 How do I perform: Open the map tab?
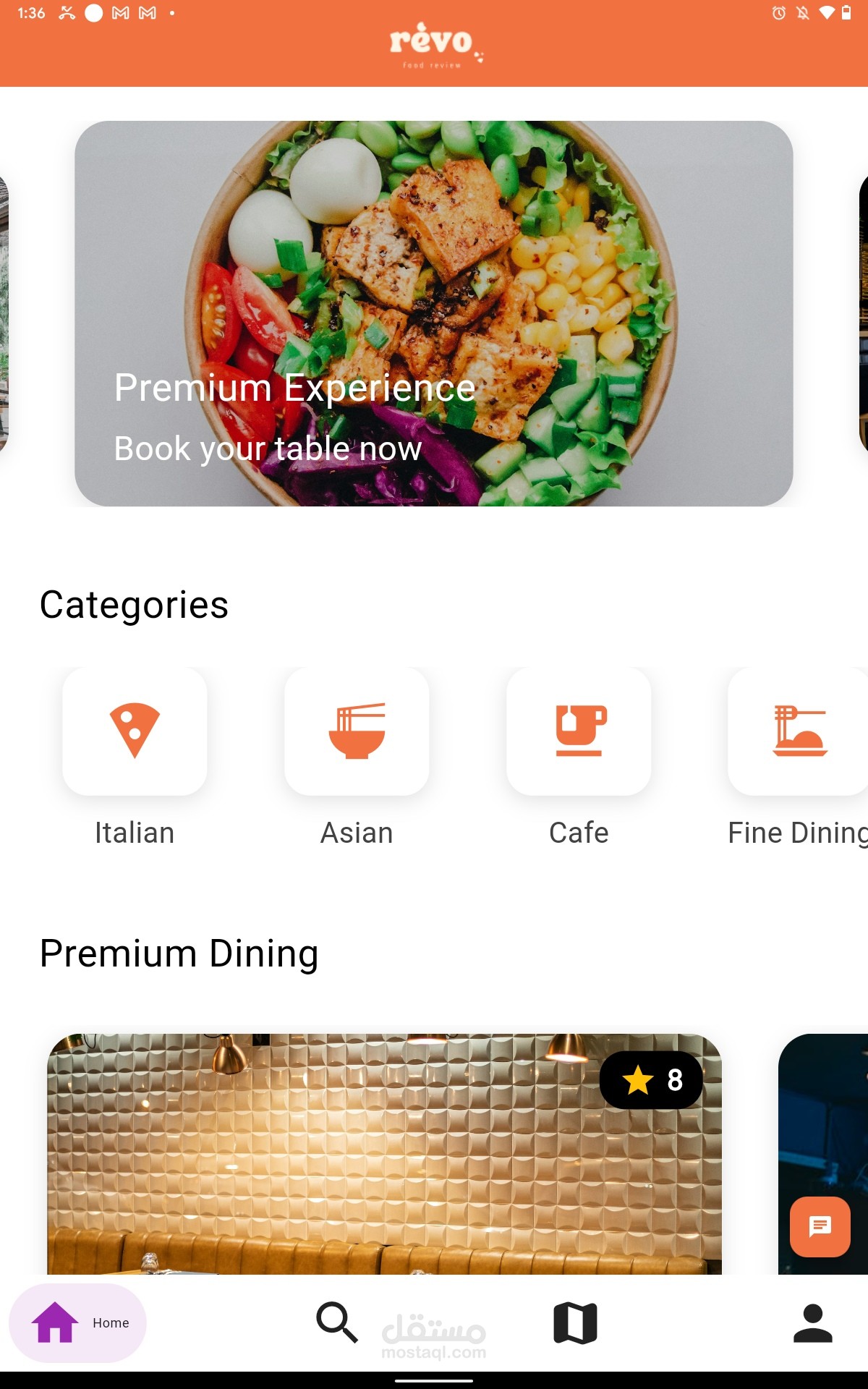(575, 1322)
